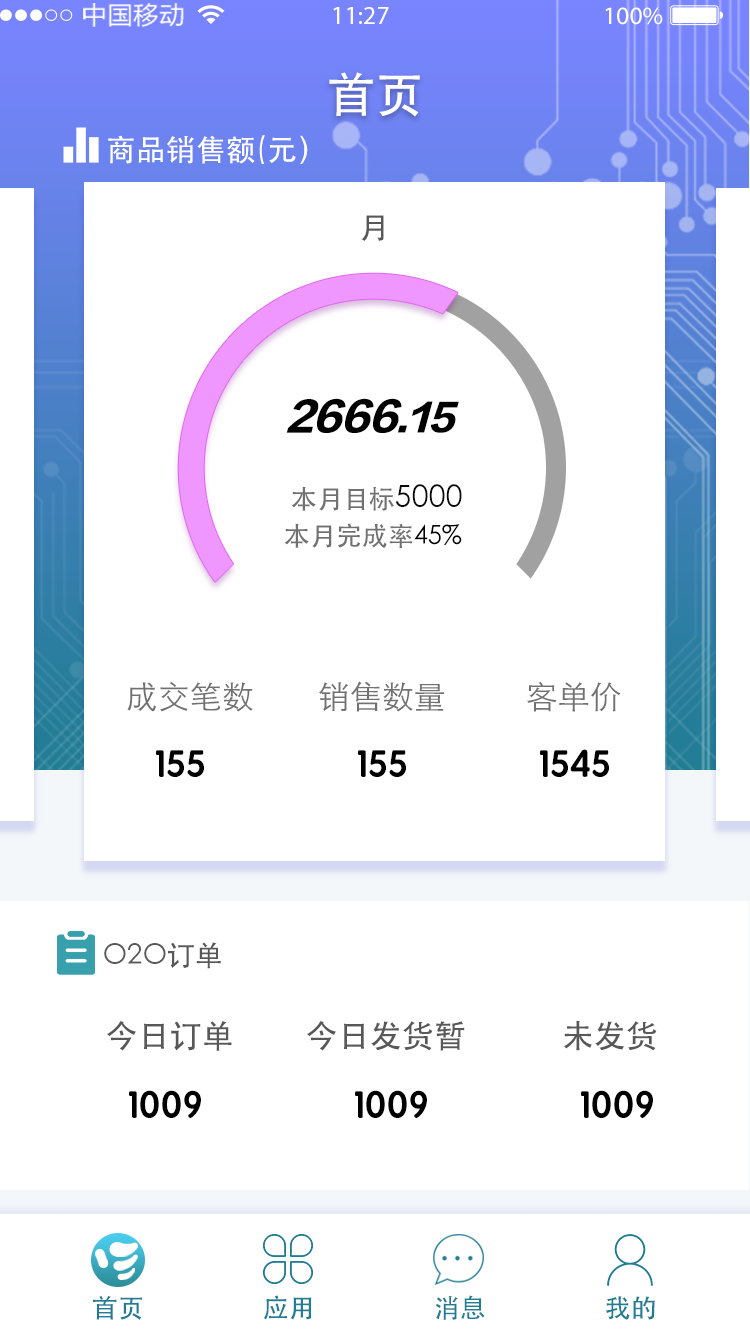750x1334 pixels.
Task: Open 今日发货暂 orders
Action: (x=388, y=1070)
